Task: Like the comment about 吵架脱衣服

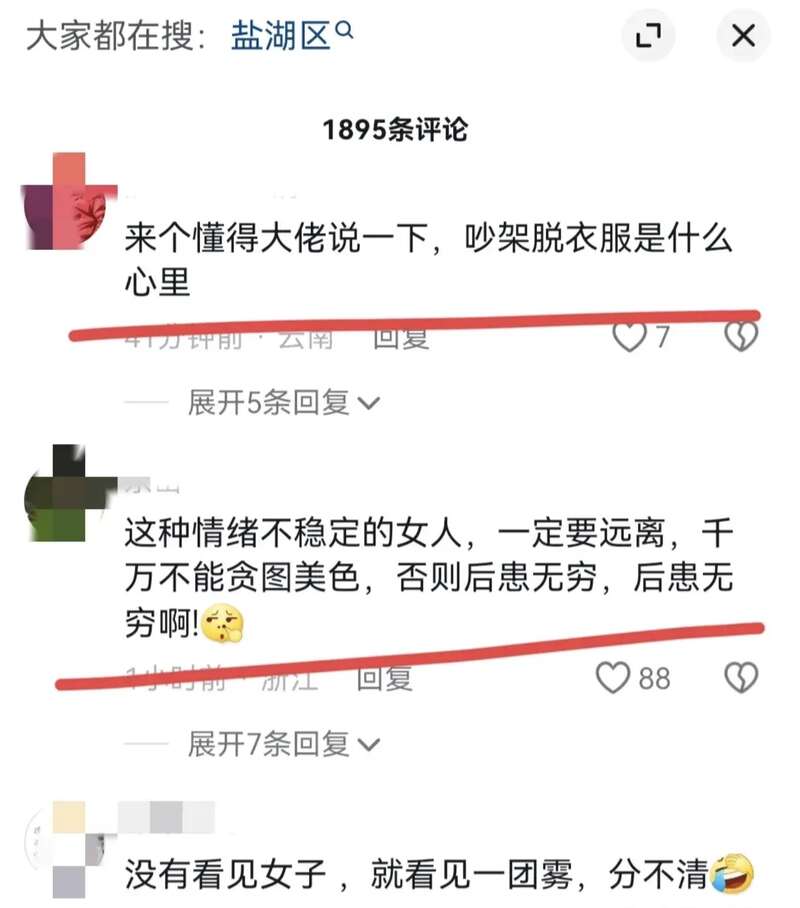Action: click(x=629, y=338)
